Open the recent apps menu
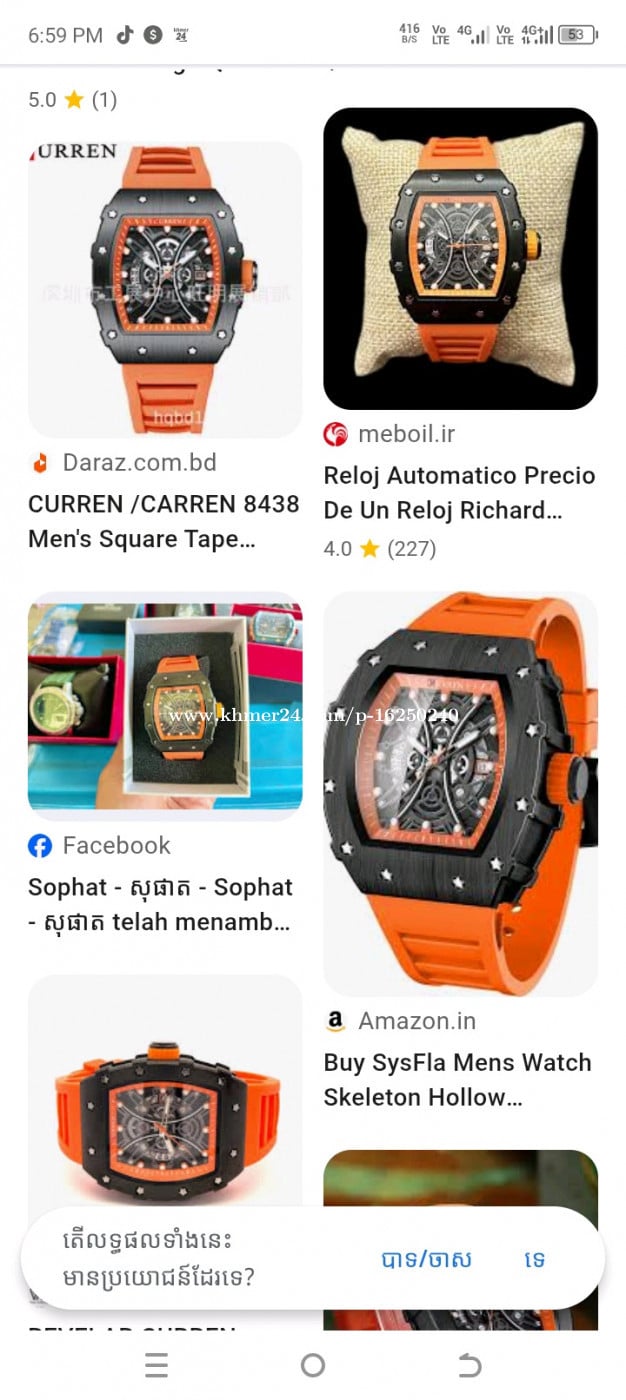 coord(156,1365)
